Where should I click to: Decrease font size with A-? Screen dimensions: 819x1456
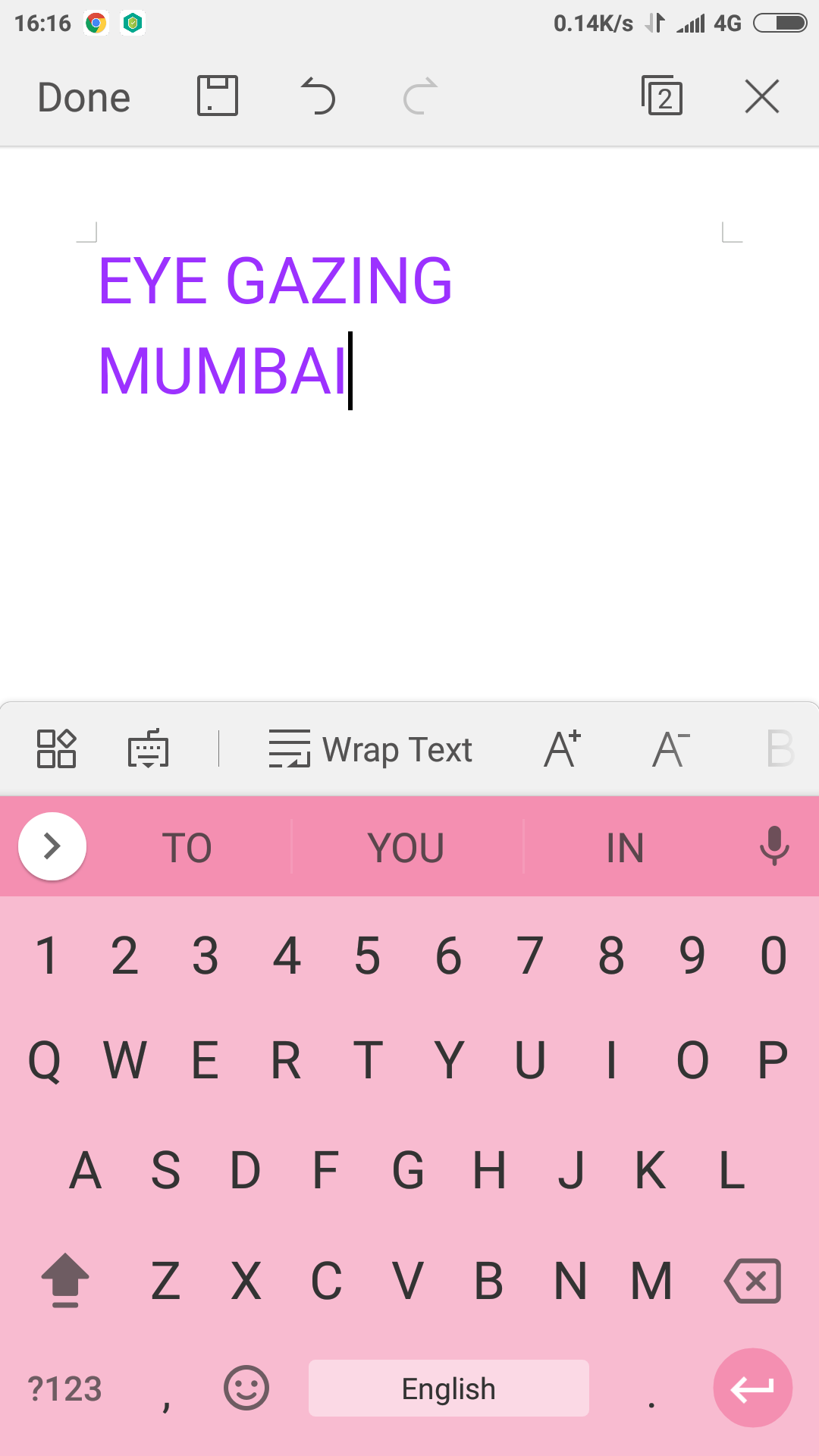671,748
